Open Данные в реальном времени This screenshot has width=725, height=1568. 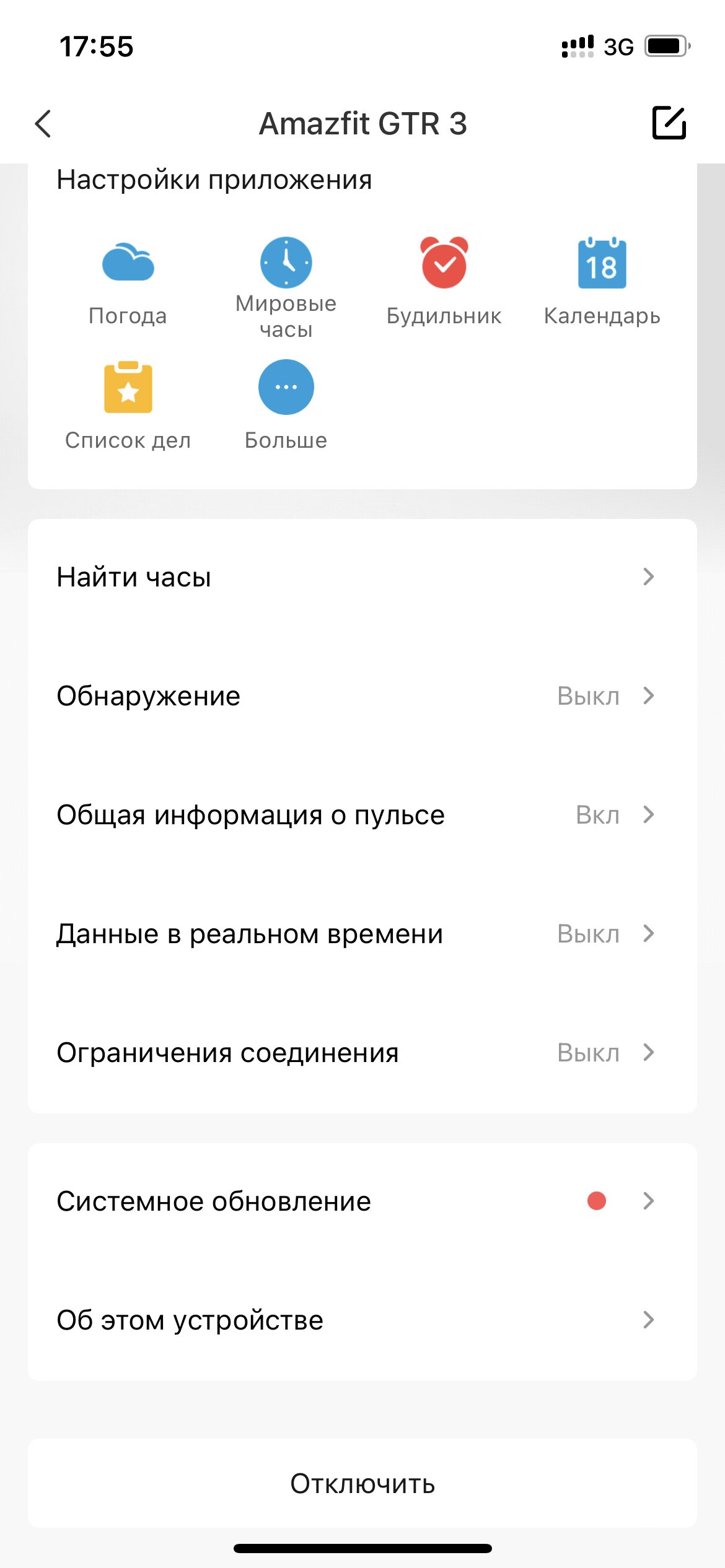click(362, 934)
